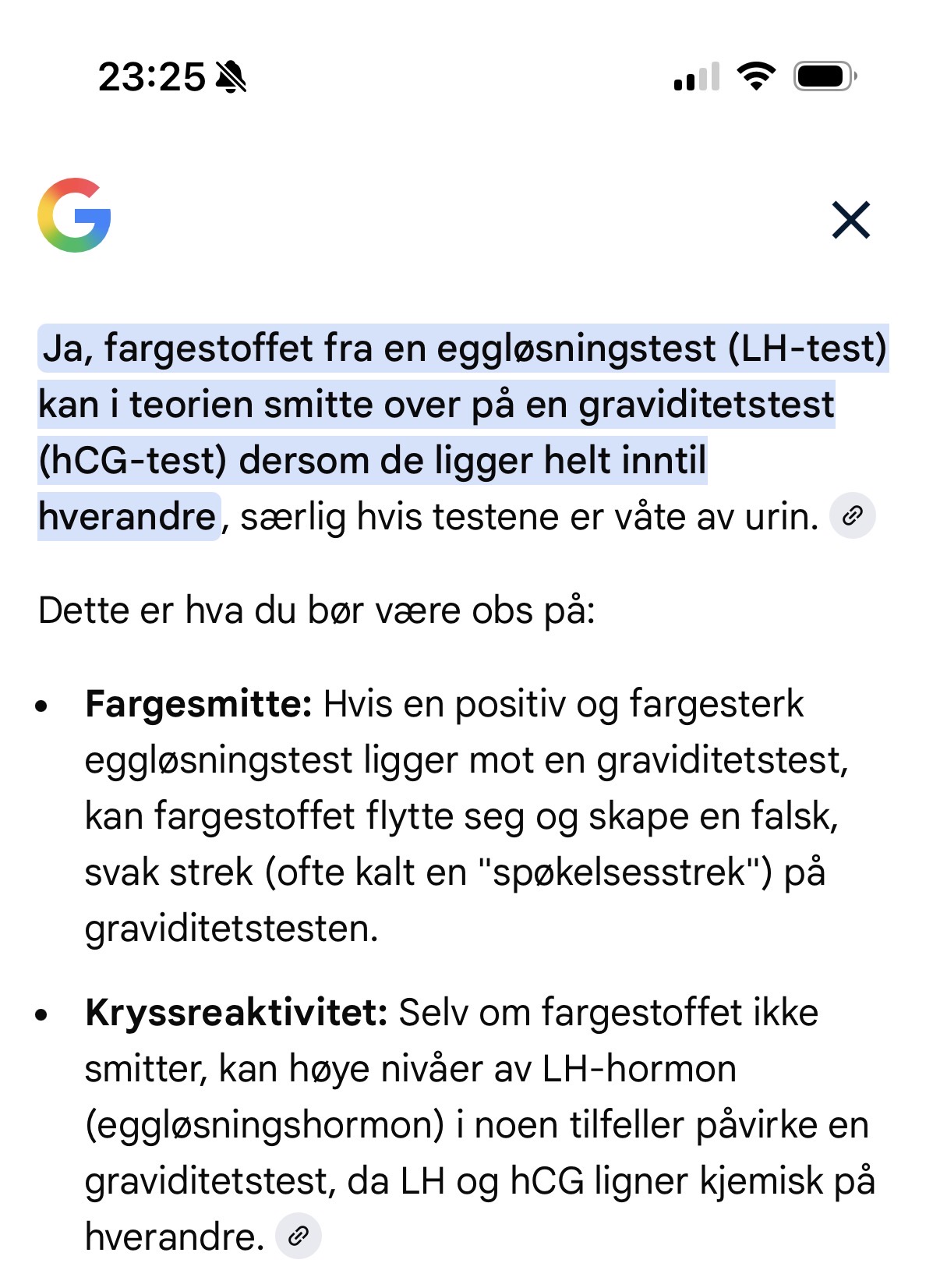Open source link after 'våte av urin'
Viewport: 940px width, 1288px height.
853,515
